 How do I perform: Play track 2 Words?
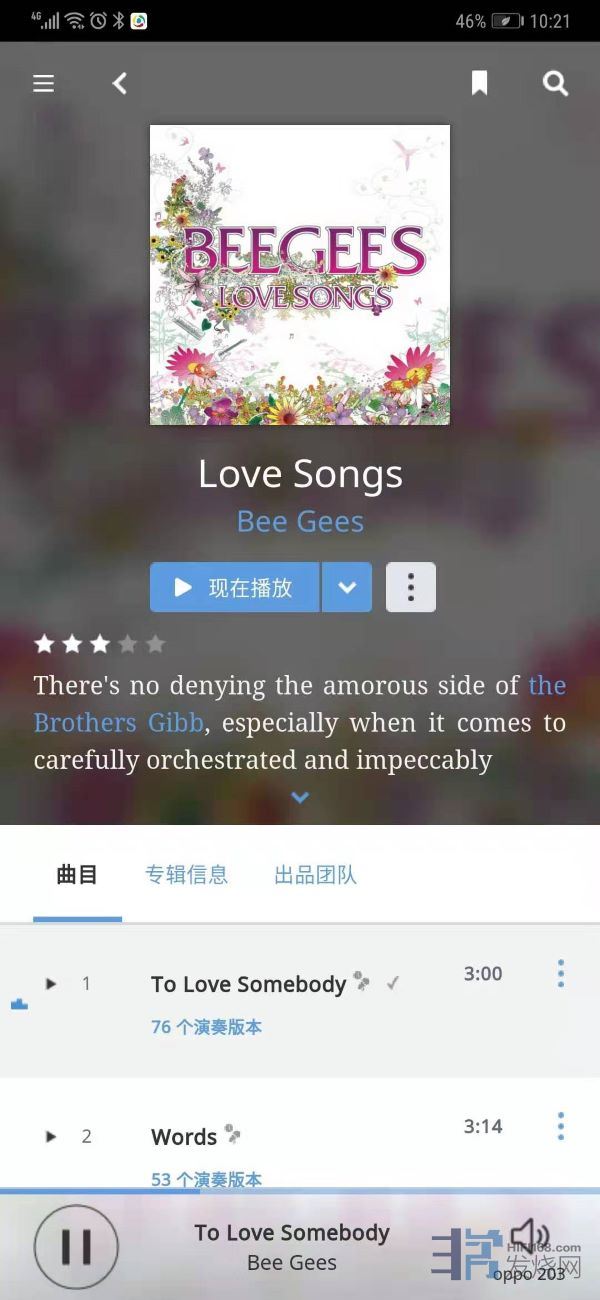pyautogui.click(x=51, y=1137)
